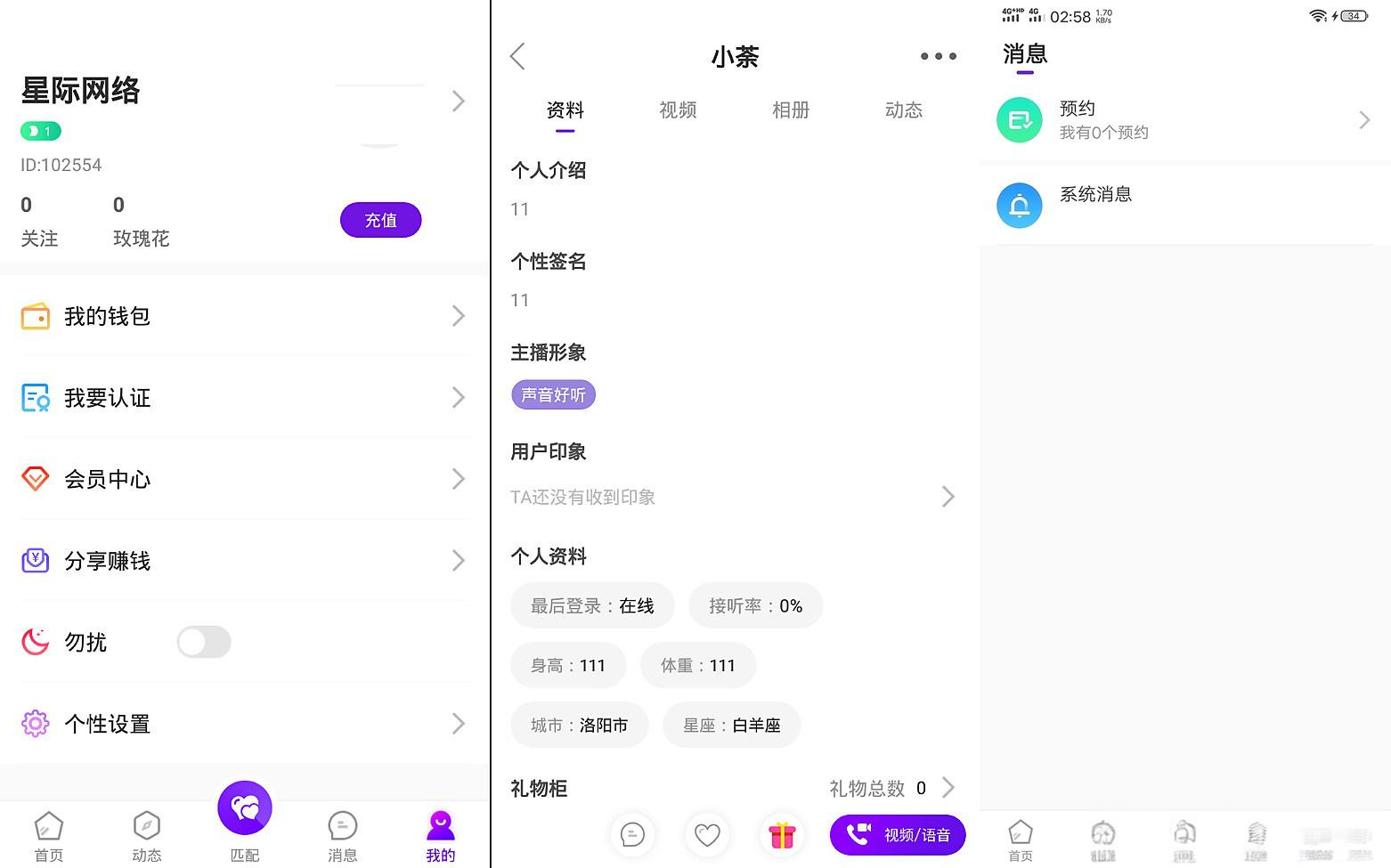This screenshot has height=868, width=1391.
Task: Tap the purple 匹配 match button
Action: pos(245,807)
